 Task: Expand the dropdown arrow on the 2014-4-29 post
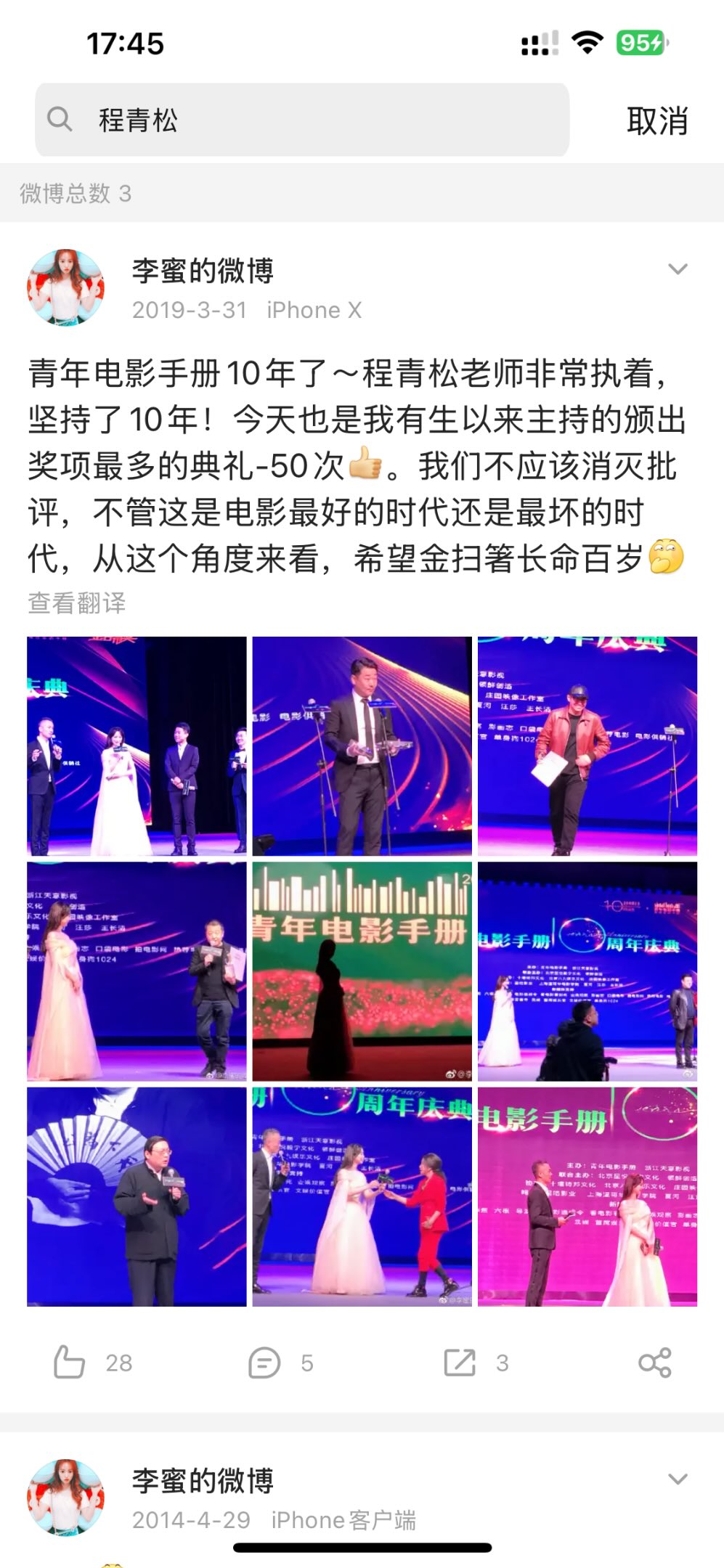click(677, 1479)
